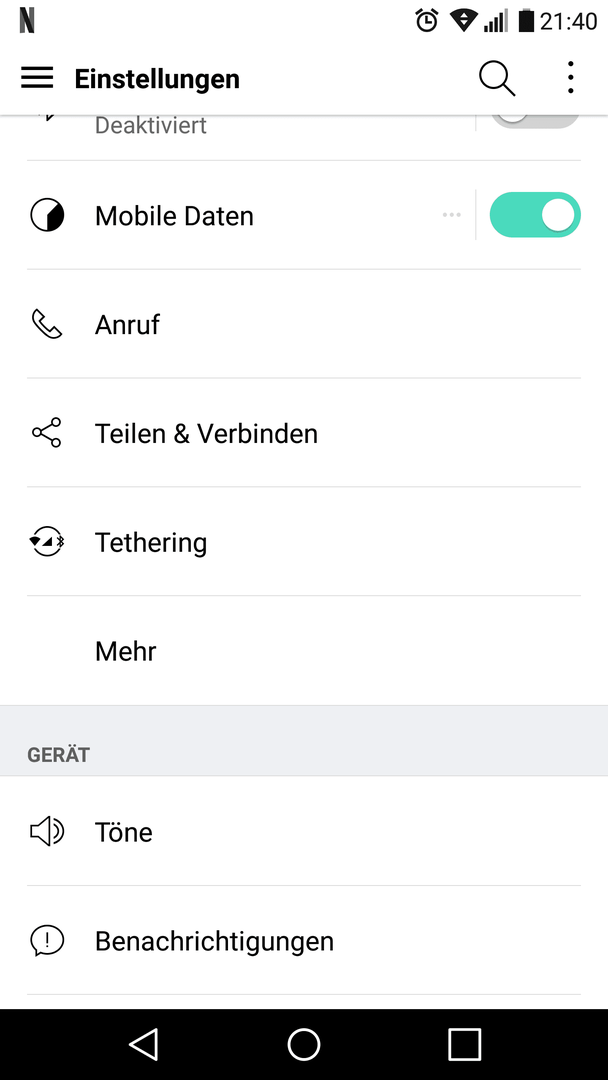Screen dimensions: 608x1080
Task: Open the hamburger drawer menu
Action: [x=37, y=79]
